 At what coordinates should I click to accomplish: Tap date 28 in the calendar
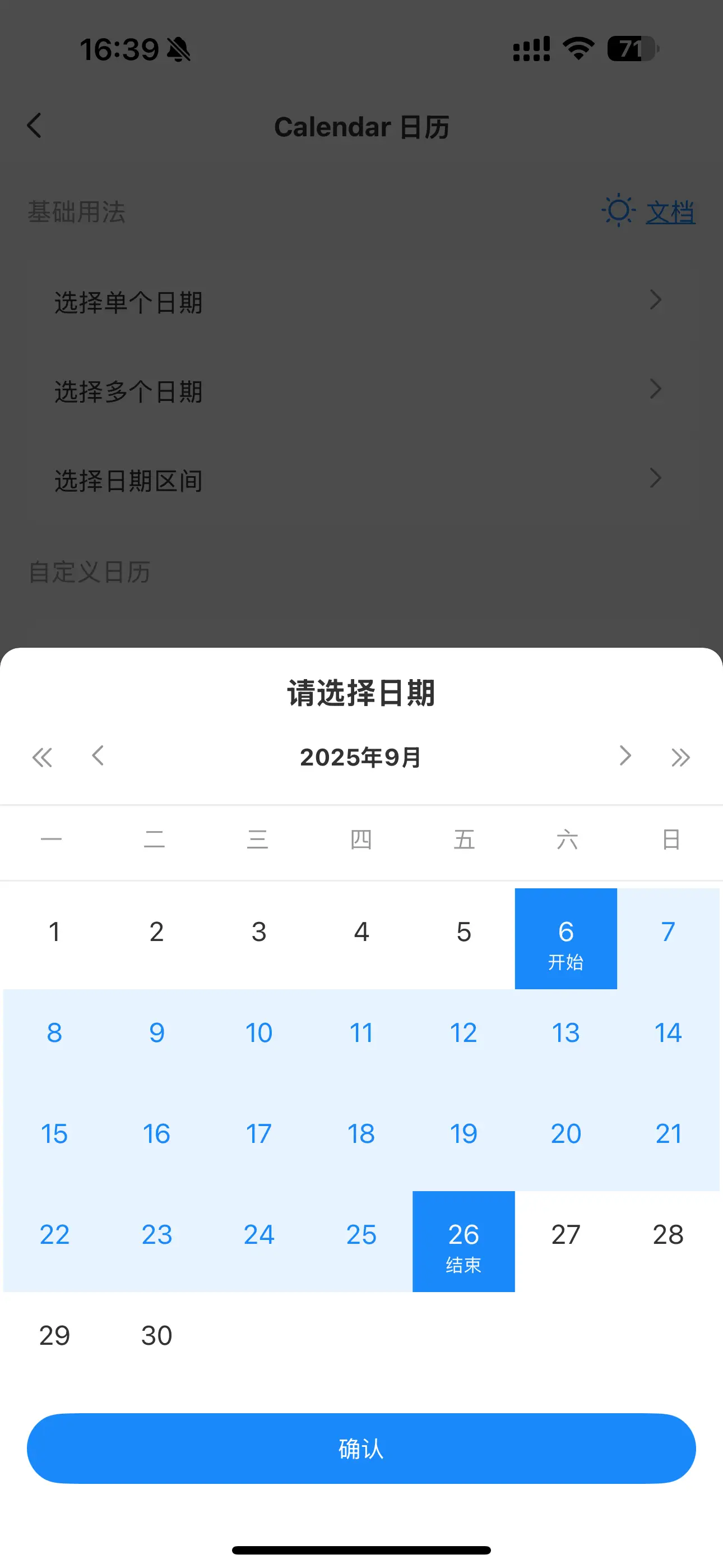point(668,1235)
